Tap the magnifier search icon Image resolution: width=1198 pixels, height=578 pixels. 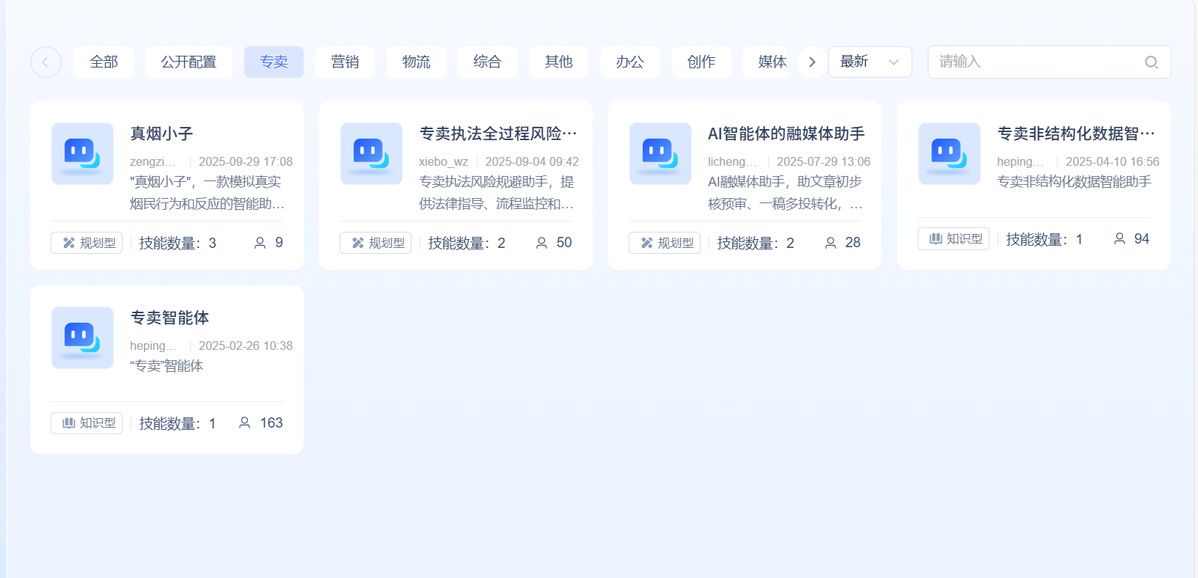(x=1151, y=62)
